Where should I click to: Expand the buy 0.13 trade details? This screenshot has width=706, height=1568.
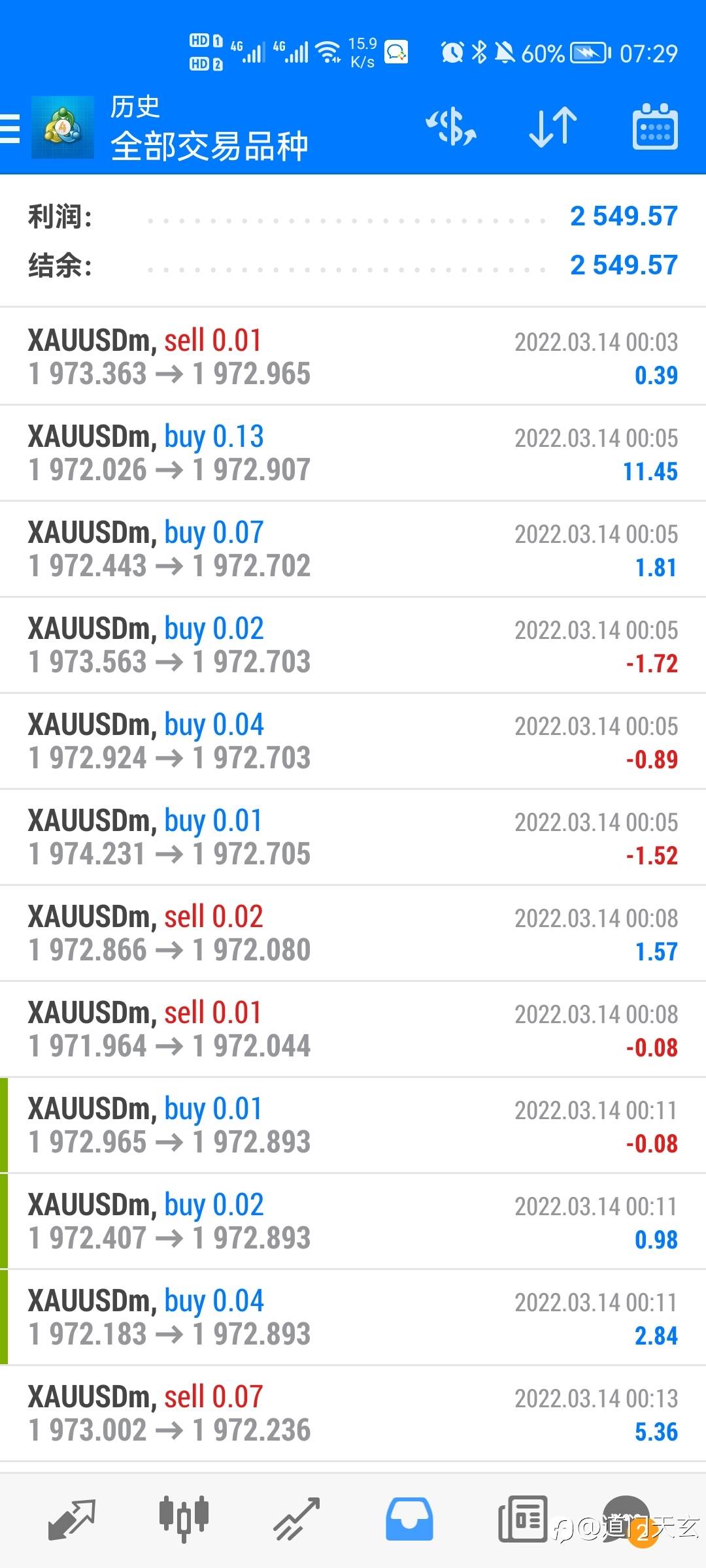(x=353, y=453)
